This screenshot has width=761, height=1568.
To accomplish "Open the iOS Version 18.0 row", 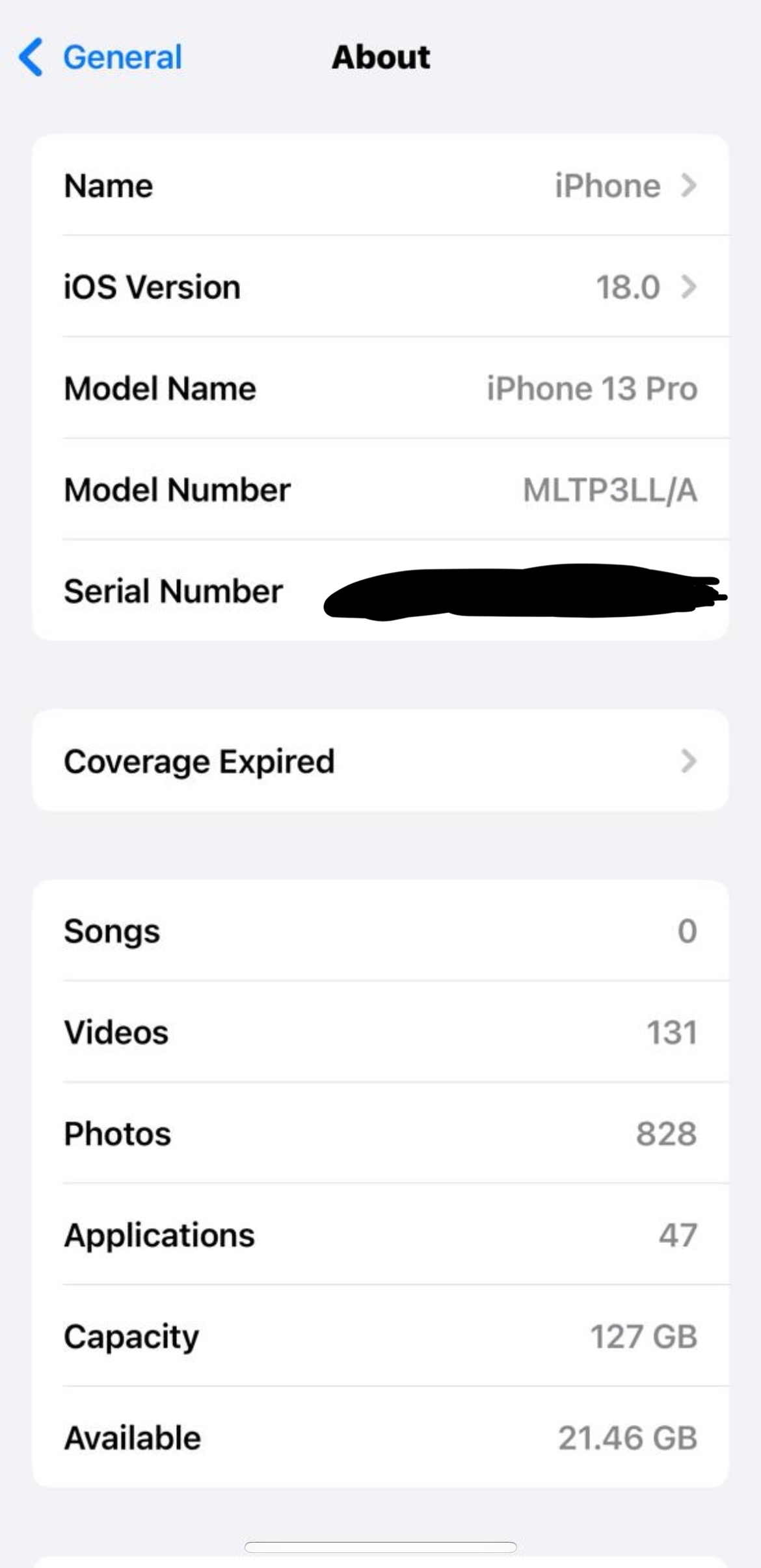I will point(380,287).
